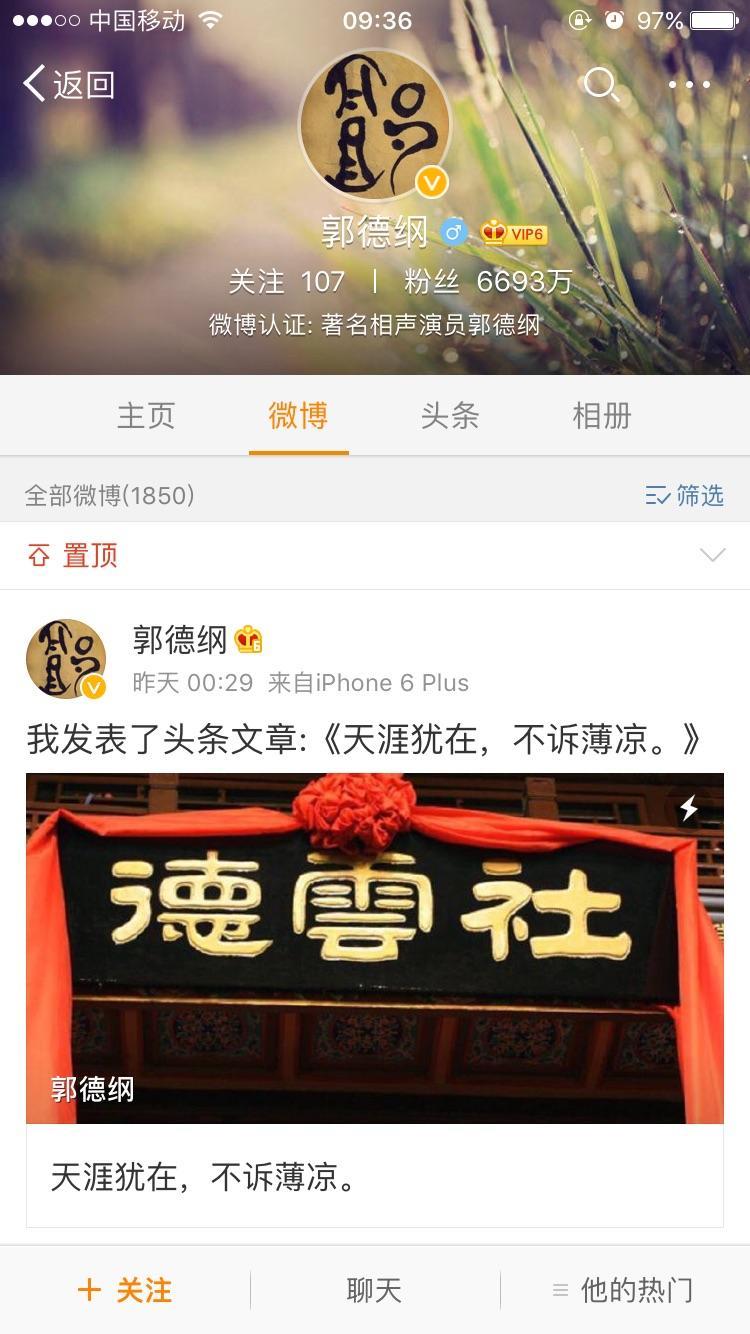Image resolution: width=750 pixels, height=1334 pixels.
Task: Tap 筛选 to filter posts
Action: click(x=685, y=495)
